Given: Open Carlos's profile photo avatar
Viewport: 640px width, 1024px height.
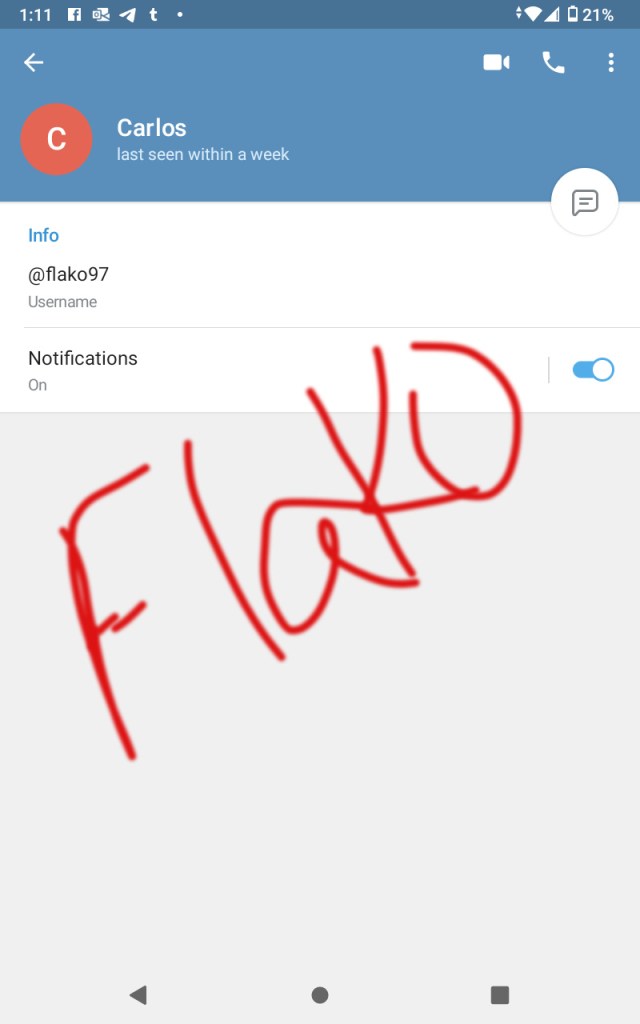Looking at the screenshot, I should pos(57,140).
